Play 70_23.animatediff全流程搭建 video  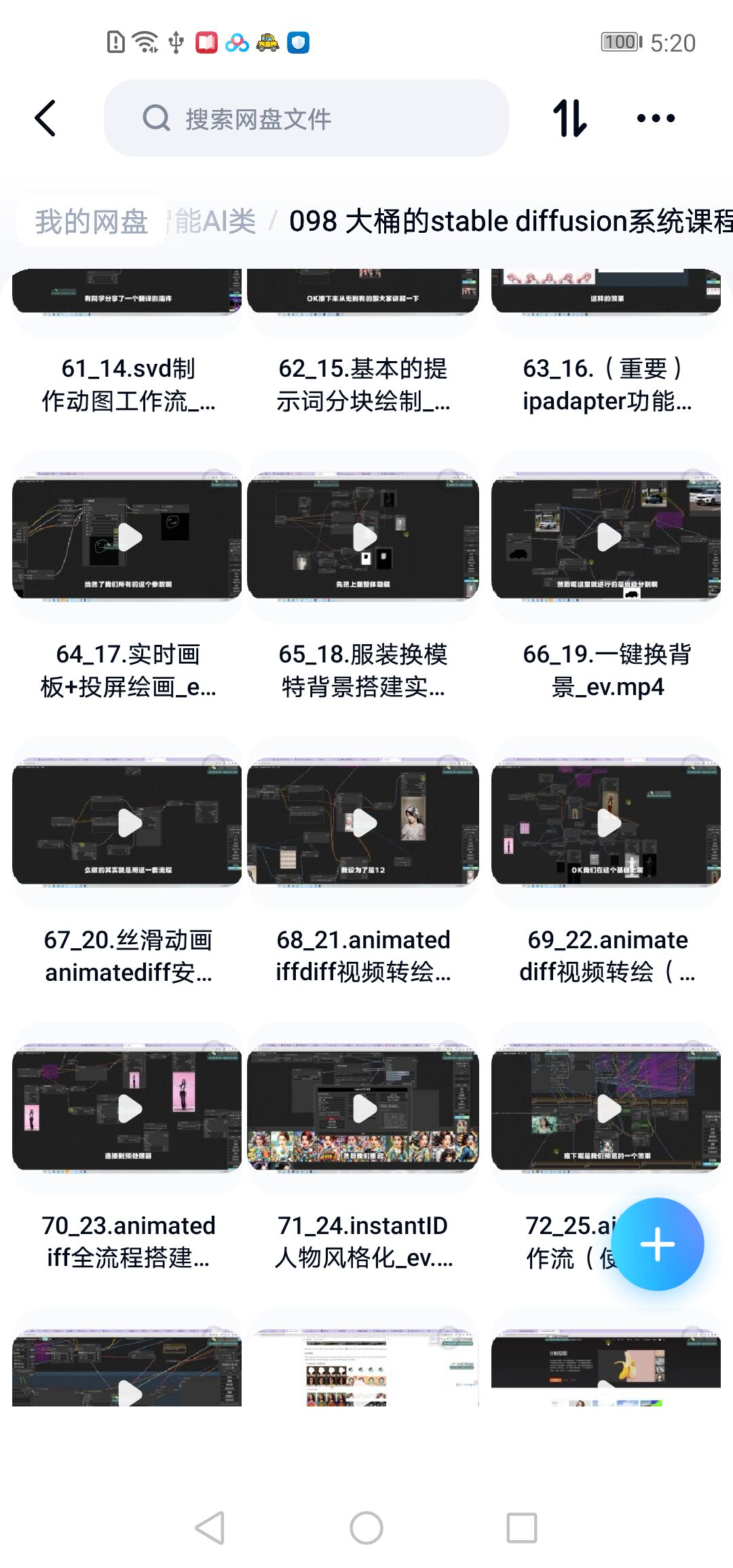[127, 1109]
